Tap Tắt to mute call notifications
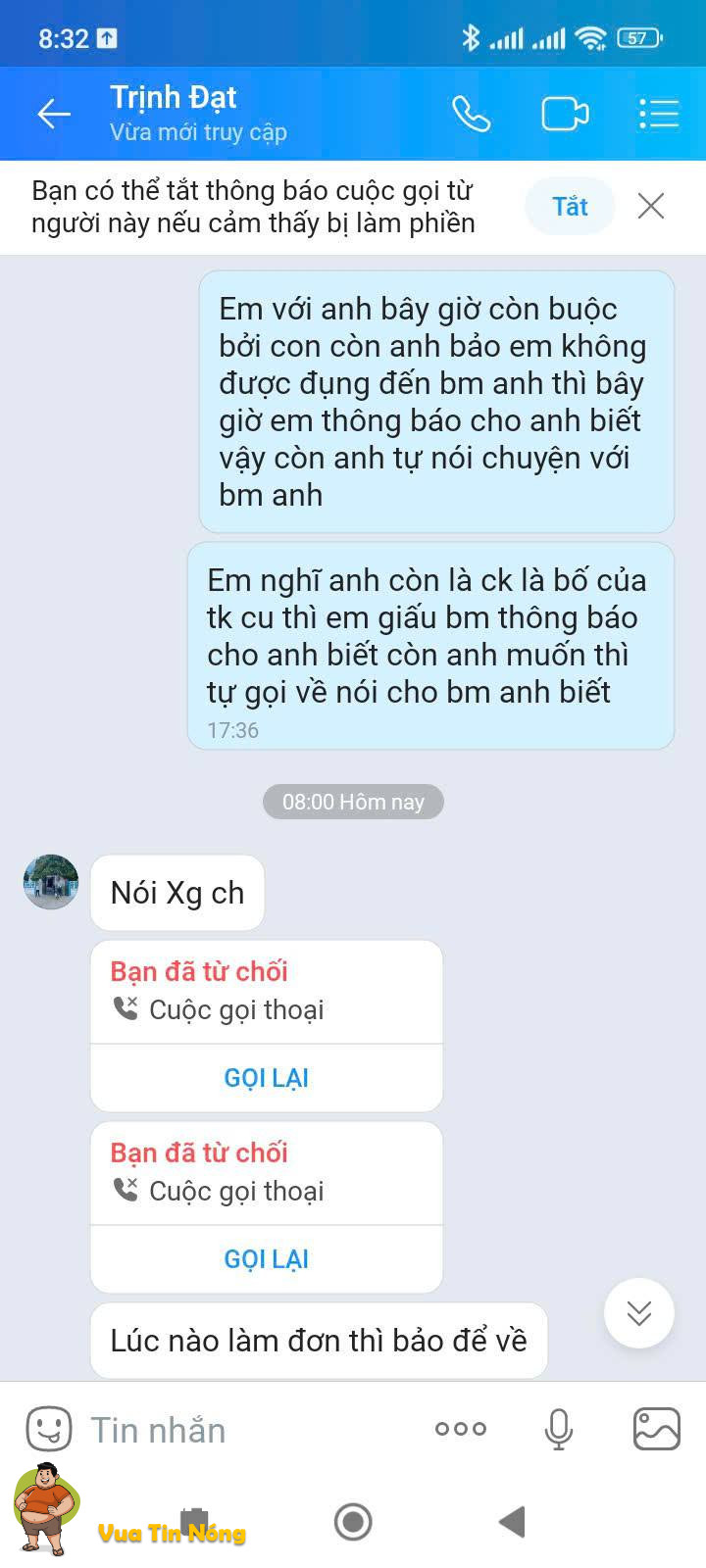 pyautogui.click(x=570, y=207)
